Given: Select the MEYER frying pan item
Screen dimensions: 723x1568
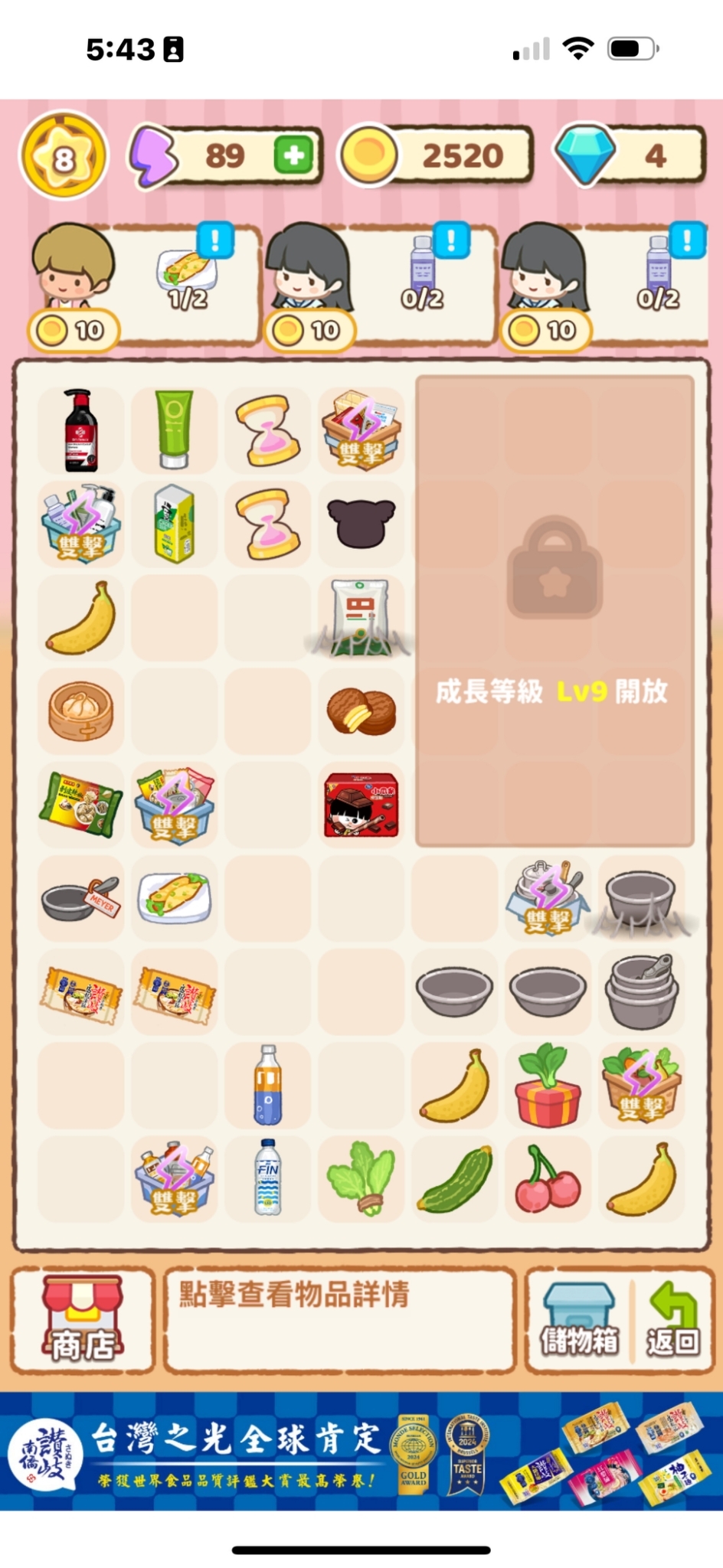Looking at the screenshot, I should [x=80, y=898].
